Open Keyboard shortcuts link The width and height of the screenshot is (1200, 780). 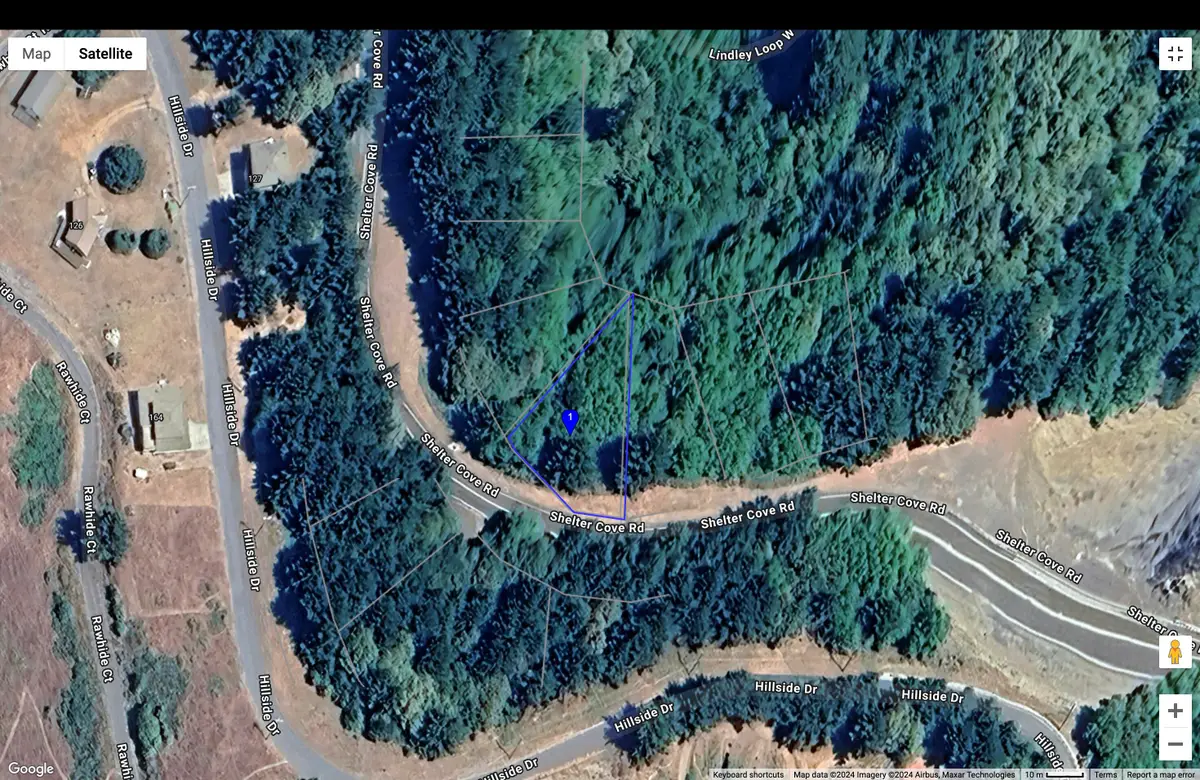(x=748, y=774)
